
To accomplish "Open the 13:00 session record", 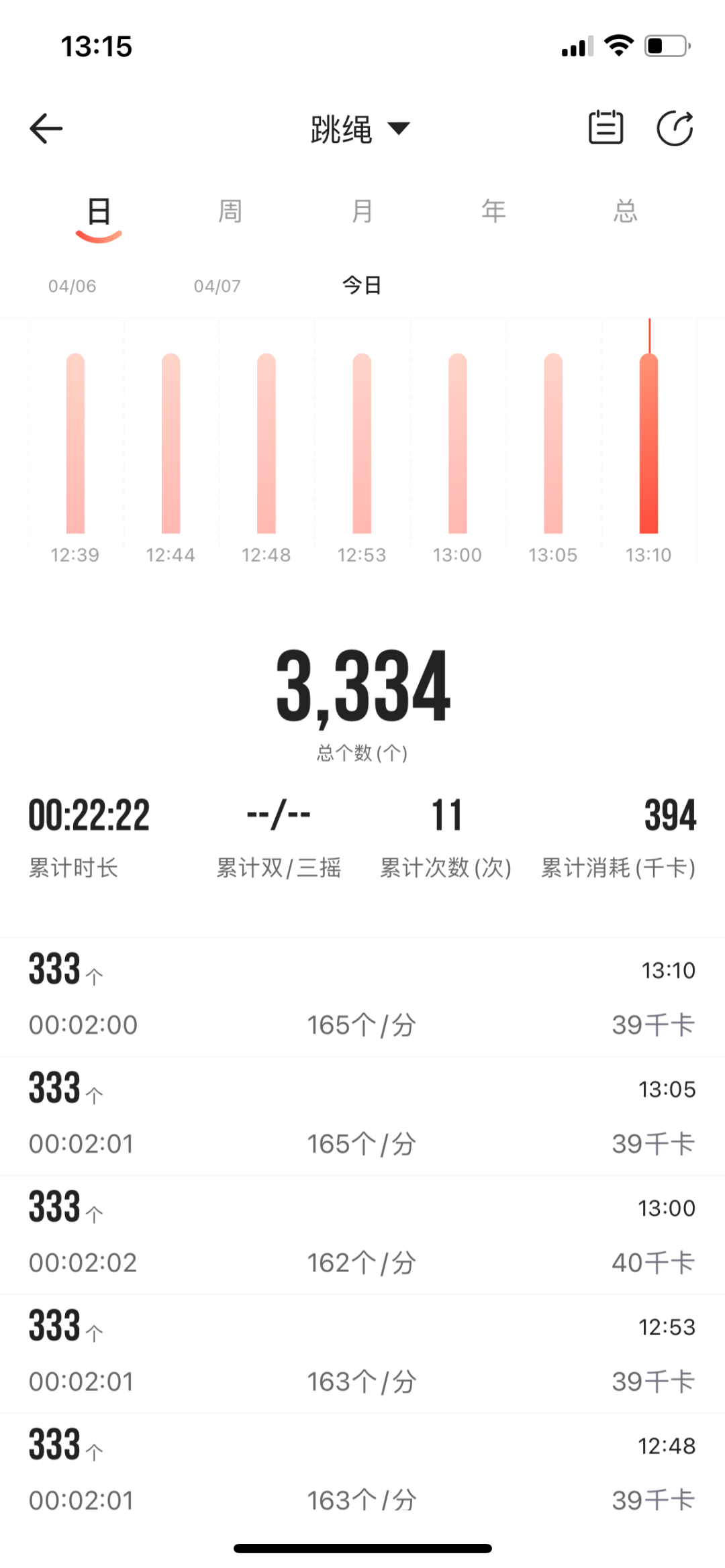I will [x=362, y=1235].
